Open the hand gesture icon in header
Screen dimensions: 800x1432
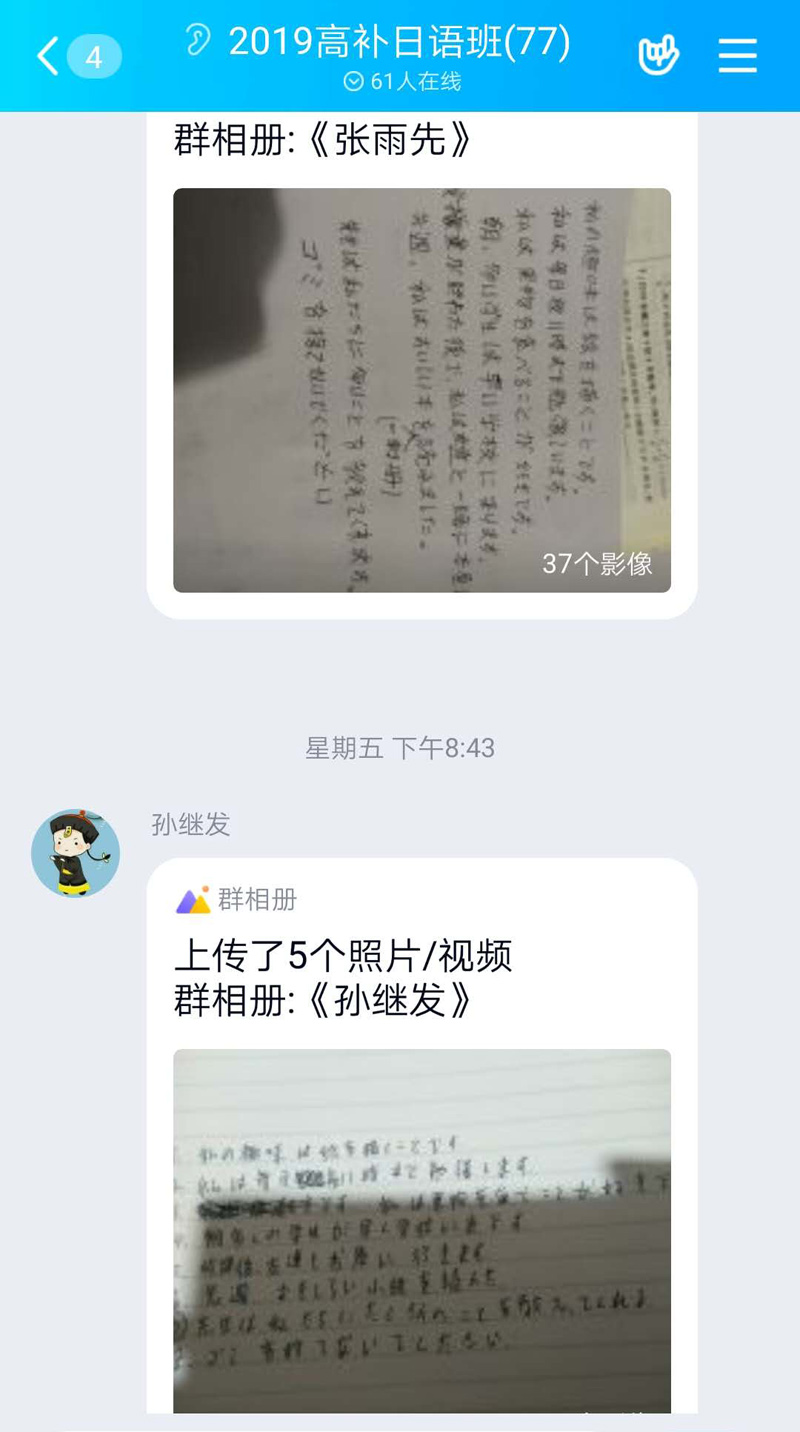coord(658,56)
